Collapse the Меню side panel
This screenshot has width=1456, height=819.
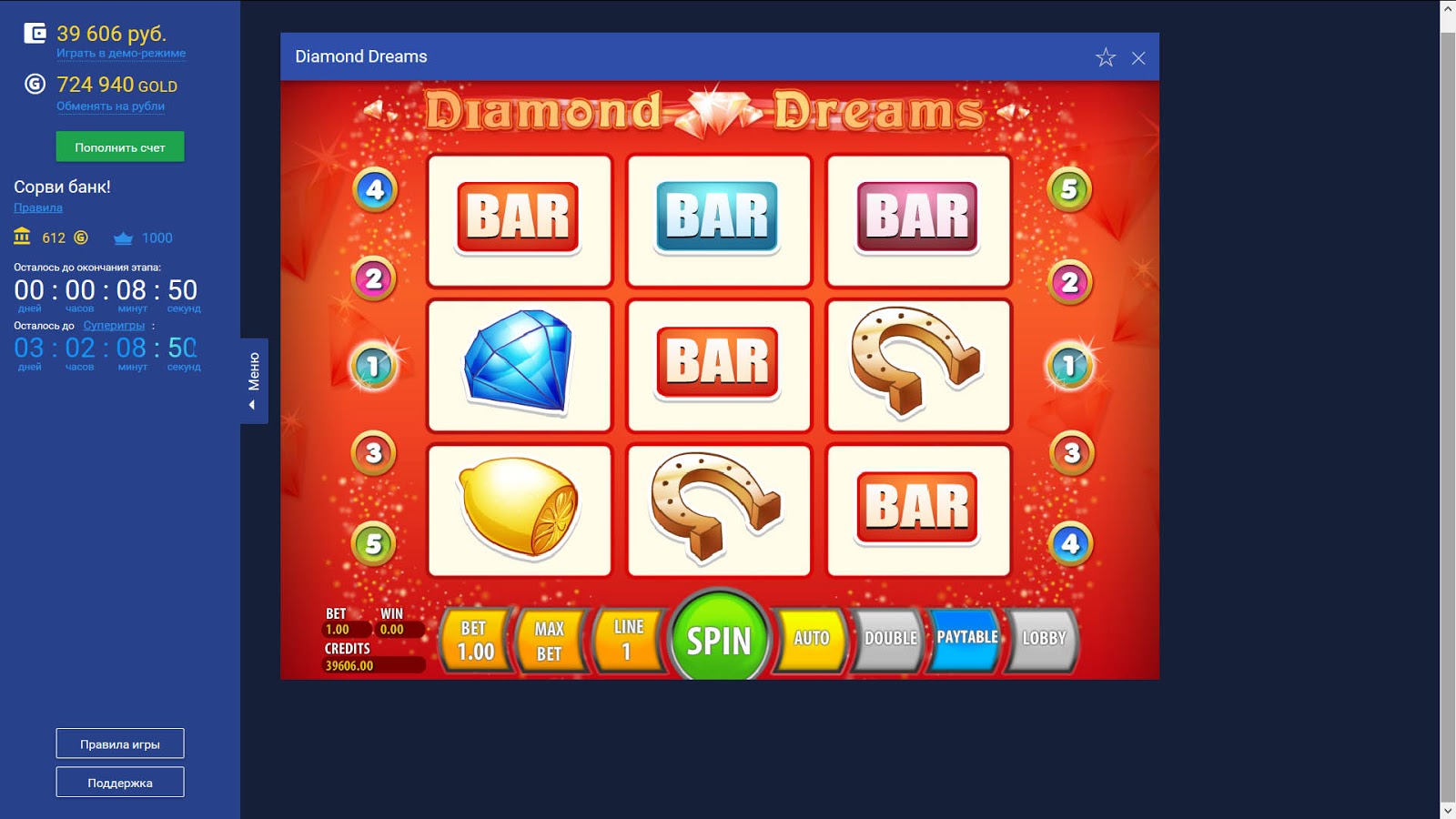pos(254,380)
